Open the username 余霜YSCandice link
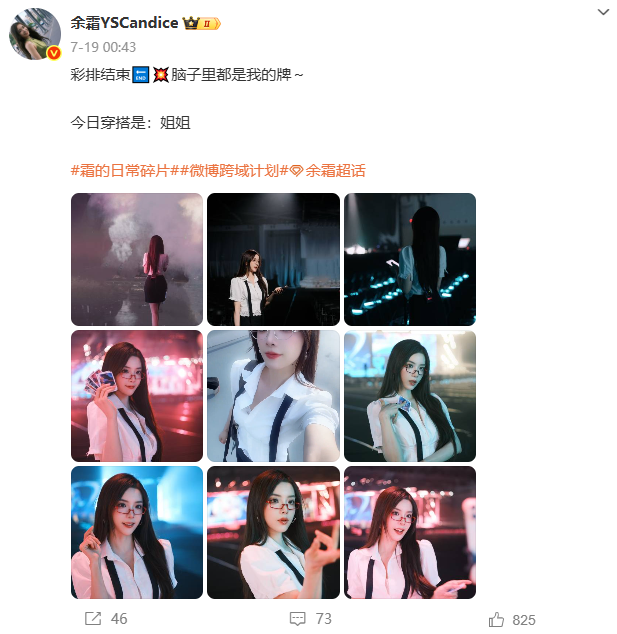 tap(125, 23)
